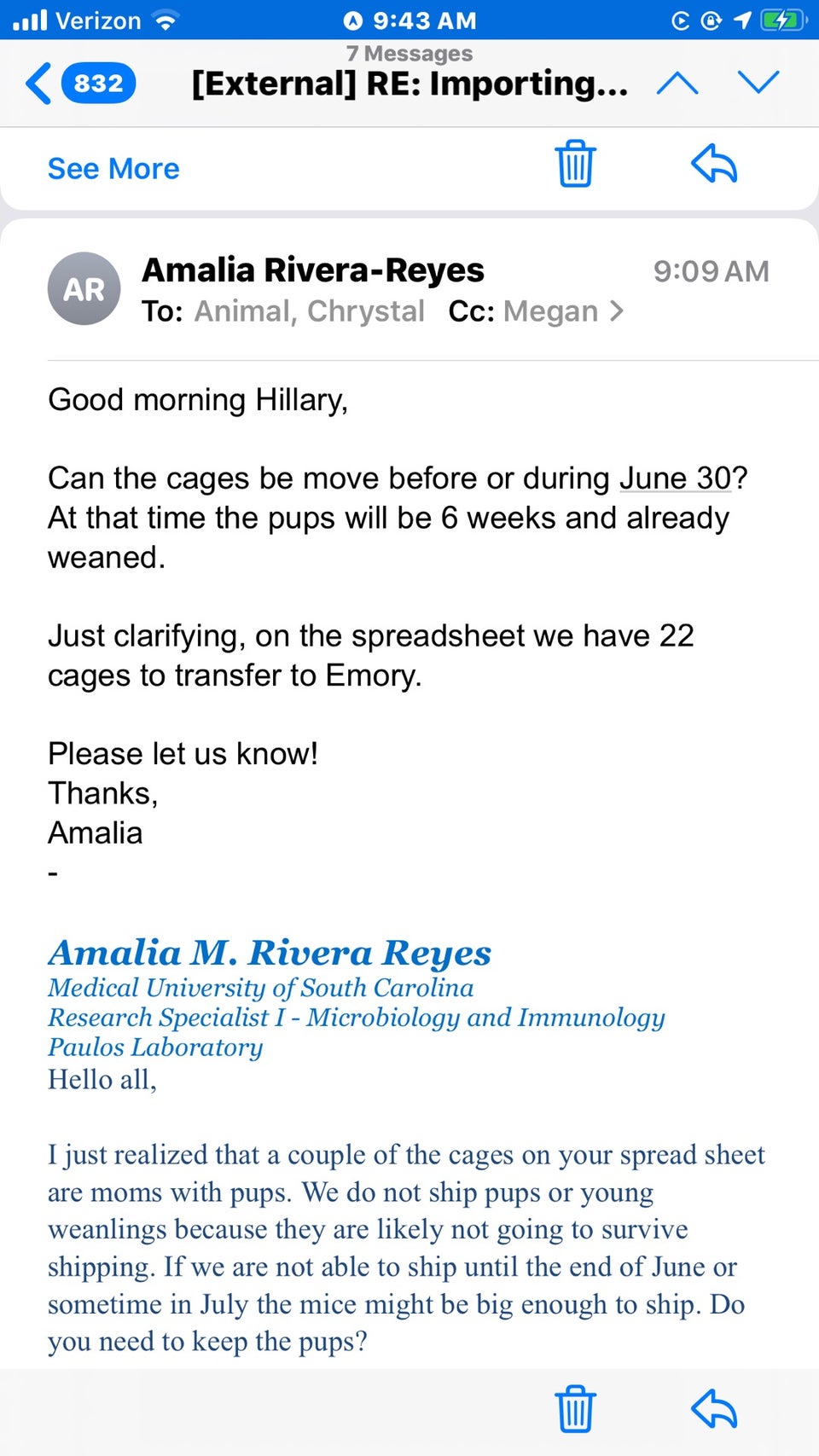Jump to the next message with the down arrow
Screen dimensions: 819x1456
[x=758, y=83]
